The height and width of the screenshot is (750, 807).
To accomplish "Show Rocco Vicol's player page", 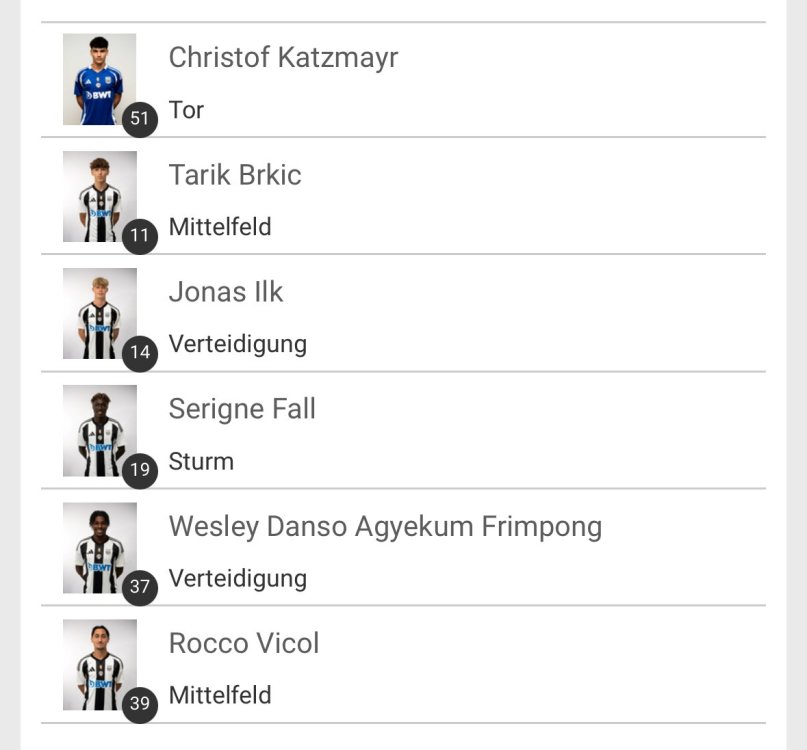I will 244,643.
